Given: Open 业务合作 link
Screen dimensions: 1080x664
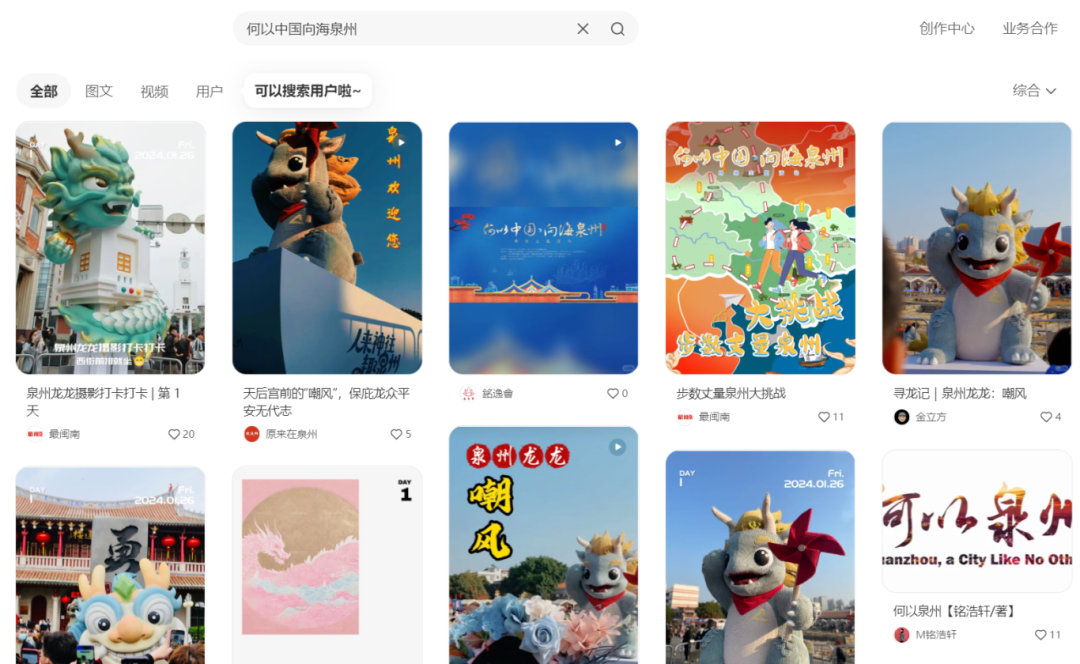Looking at the screenshot, I should click(1029, 29).
